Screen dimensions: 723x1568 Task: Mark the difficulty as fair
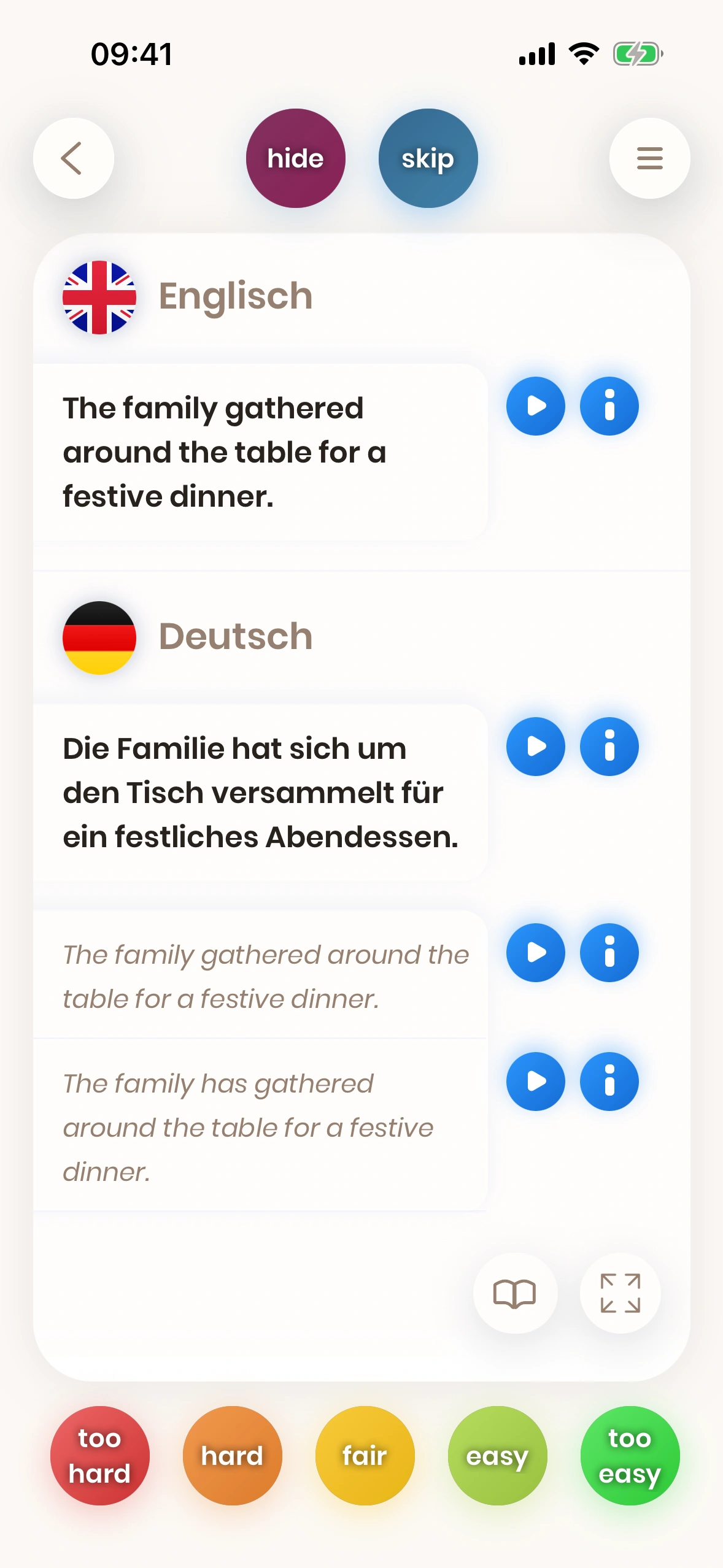(x=365, y=1456)
